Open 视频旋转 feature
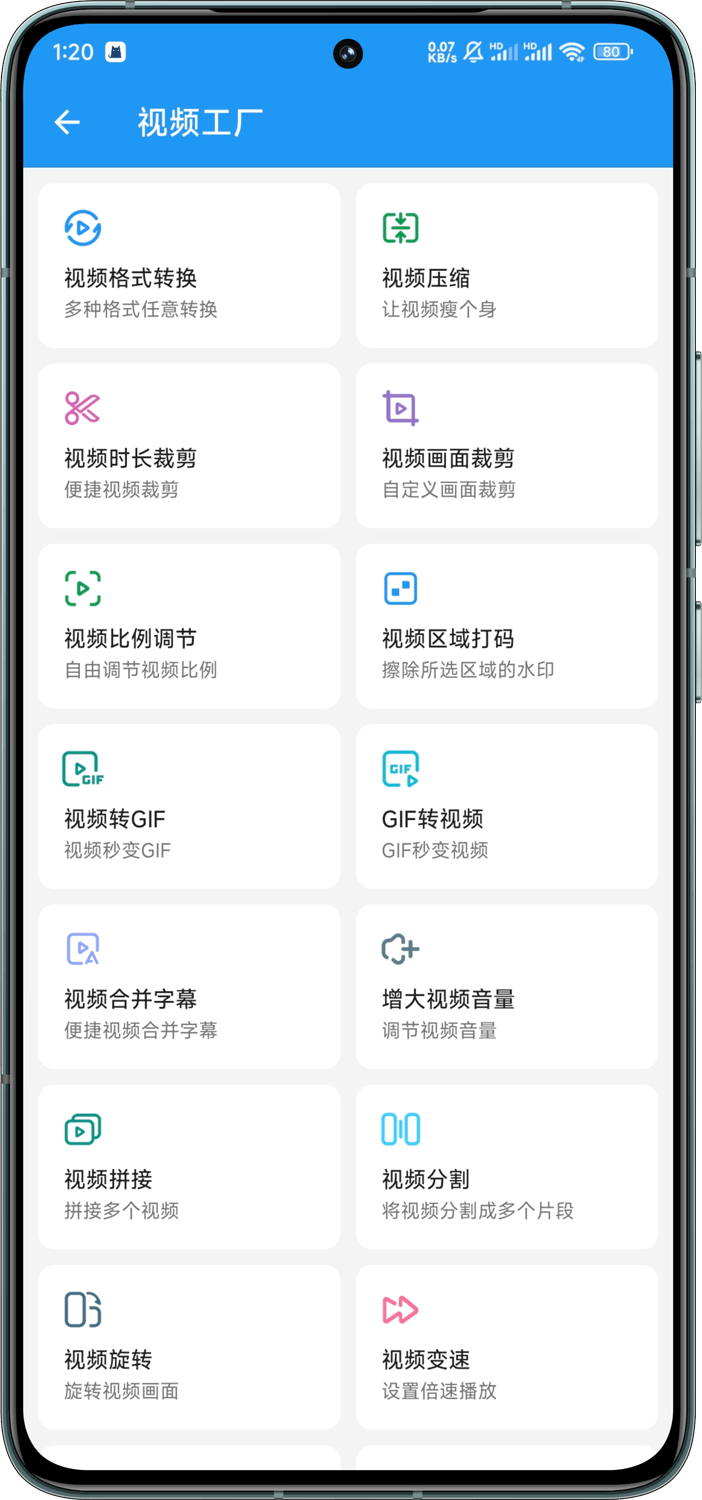 [189, 1346]
